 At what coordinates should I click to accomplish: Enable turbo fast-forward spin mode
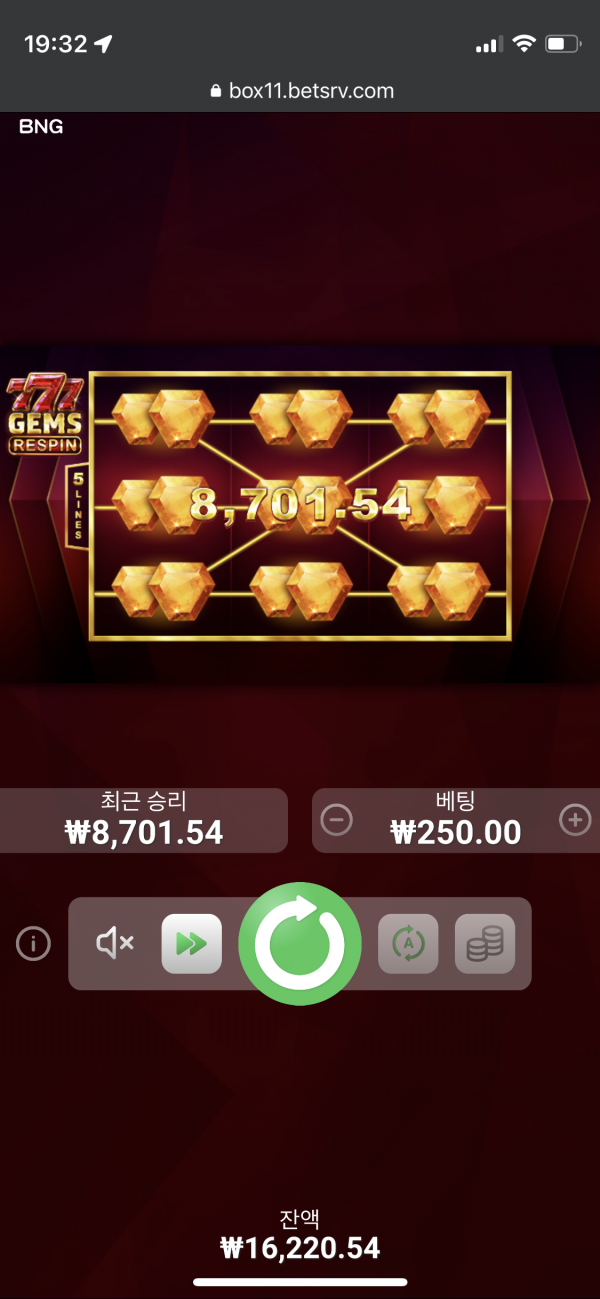click(x=192, y=942)
